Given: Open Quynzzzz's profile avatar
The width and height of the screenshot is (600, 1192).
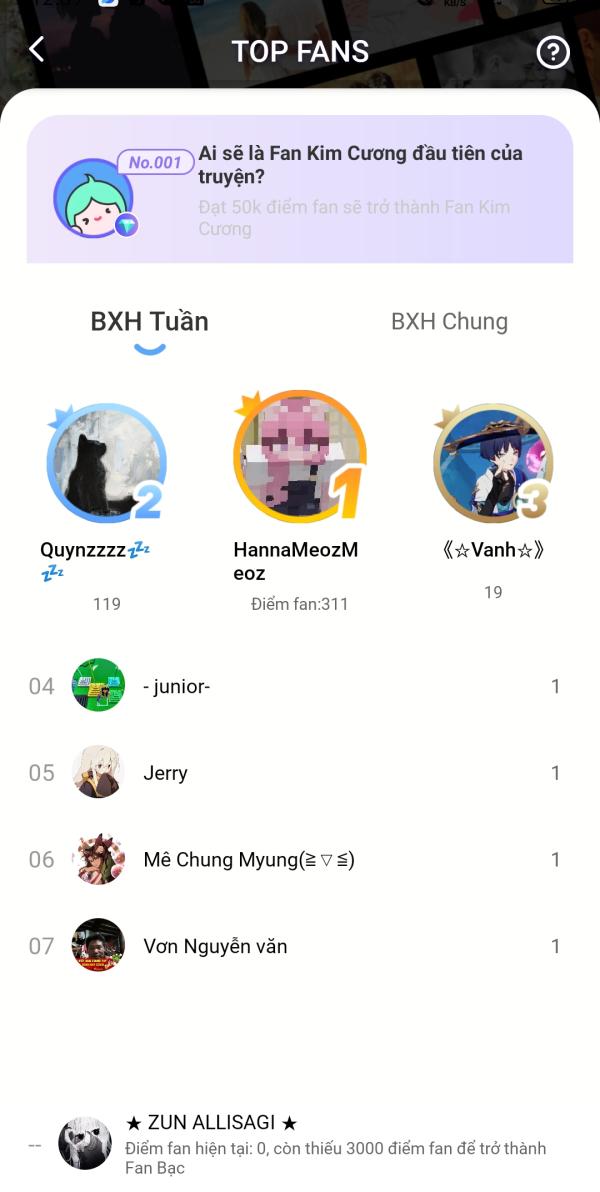Looking at the screenshot, I should (x=106, y=463).
